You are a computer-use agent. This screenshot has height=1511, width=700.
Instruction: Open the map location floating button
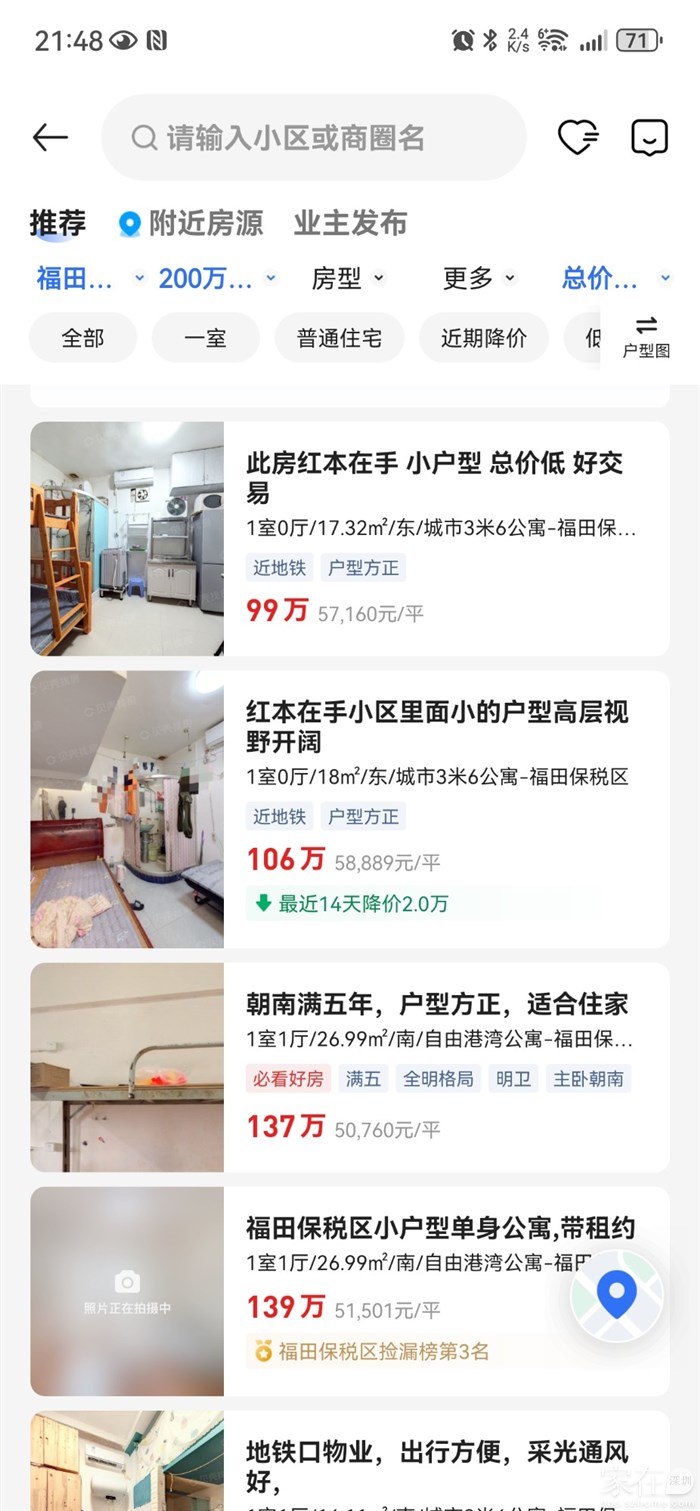[x=616, y=1297]
